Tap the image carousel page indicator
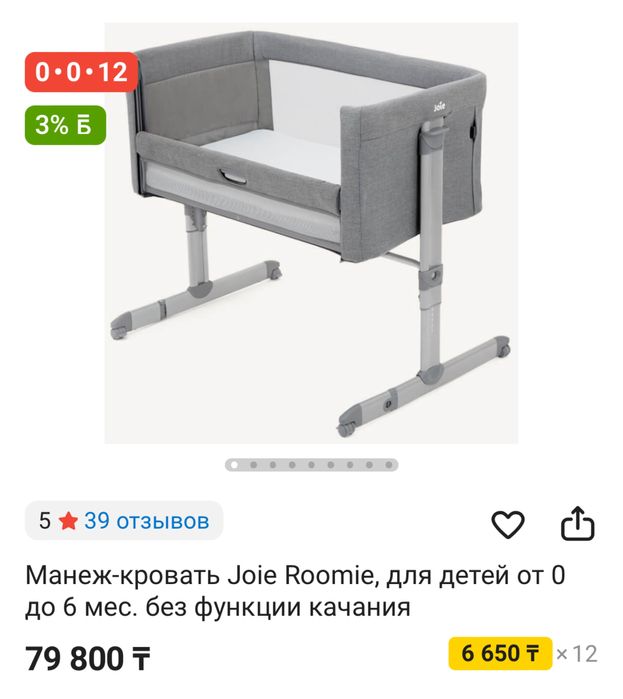 311,465
